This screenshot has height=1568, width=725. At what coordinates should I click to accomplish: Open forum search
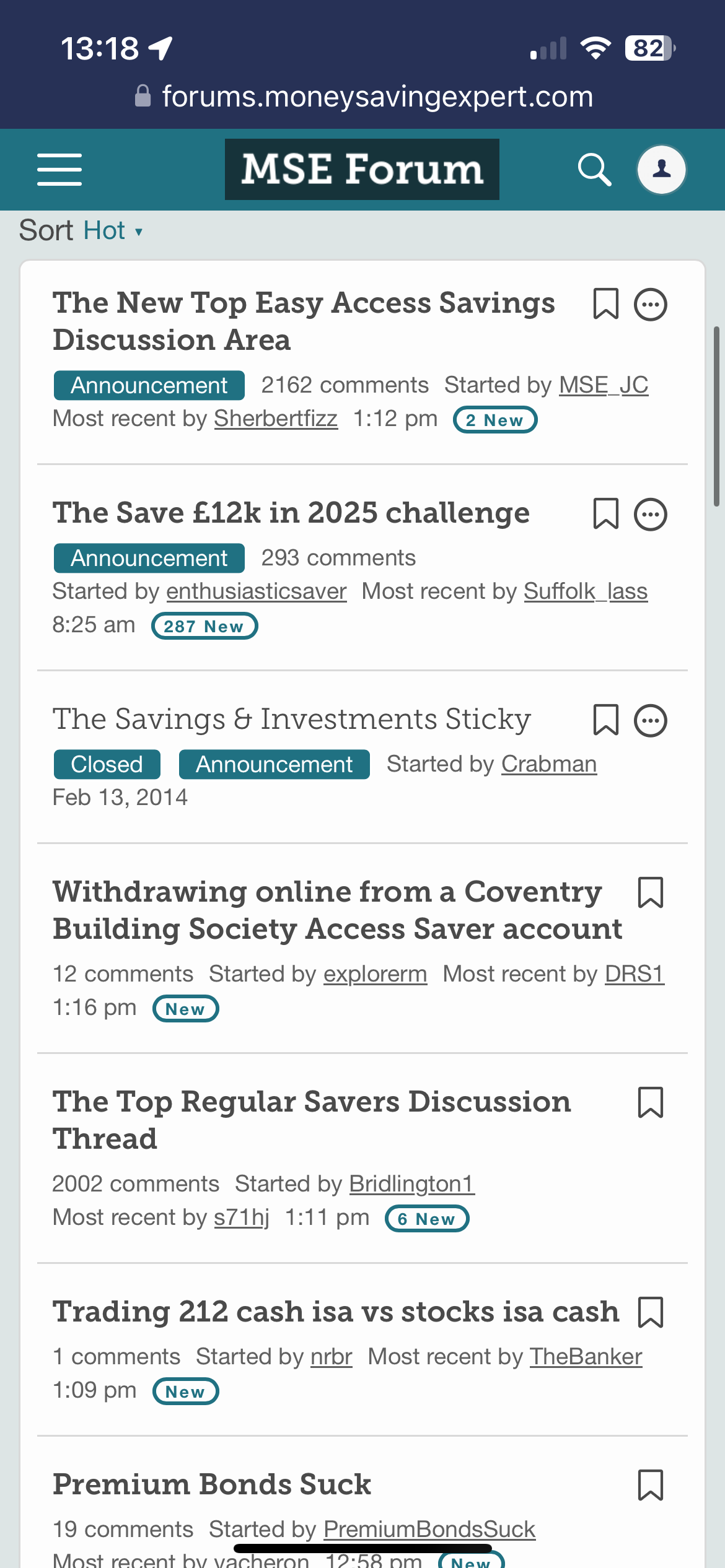[594, 170]
